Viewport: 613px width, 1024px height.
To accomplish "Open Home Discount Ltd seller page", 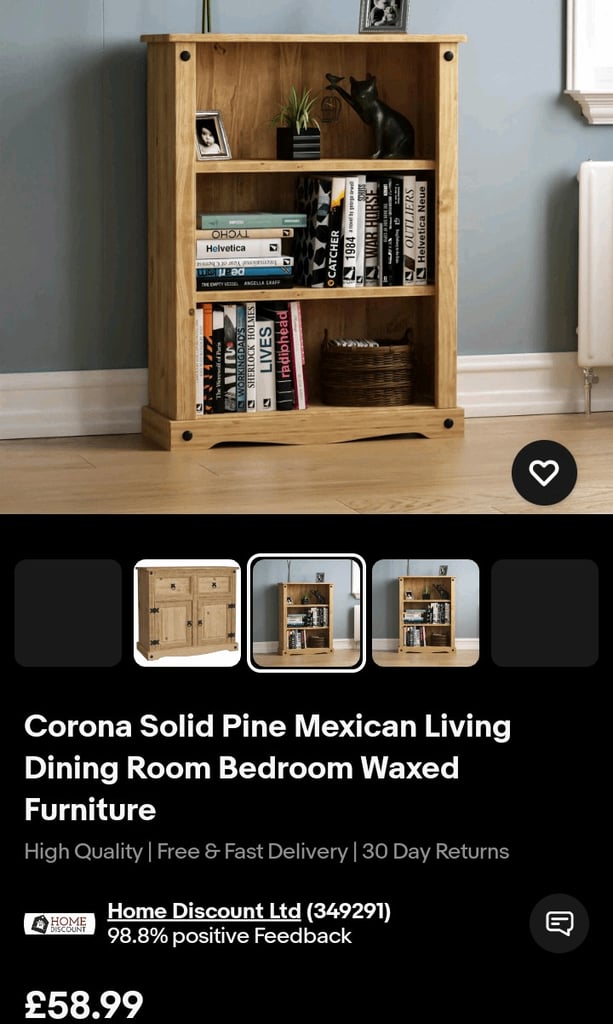I will click(204, 910).
